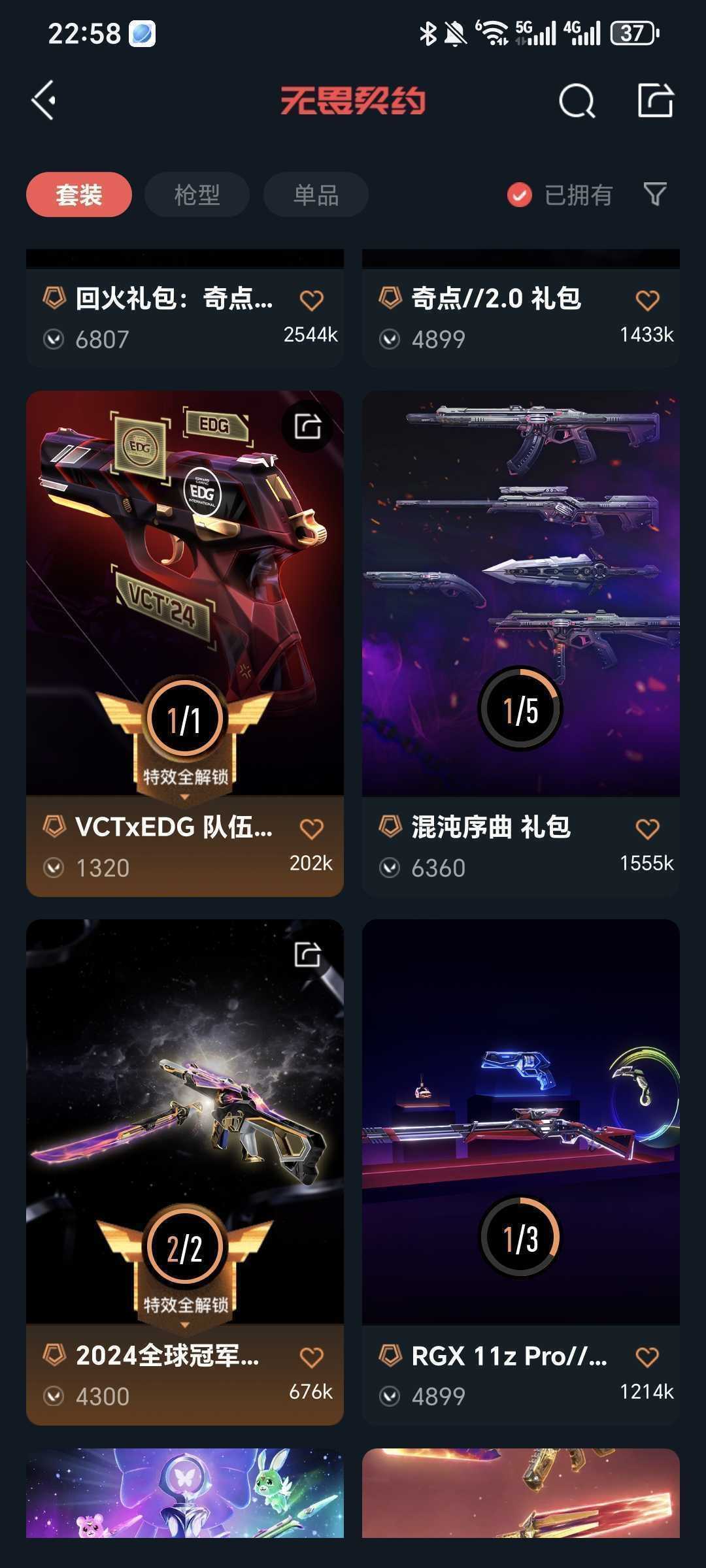The width and height of the screenshot is (706, 1568).
Task: Open the 混沌序曲 礼包 bundle card
Action: coord(520,588)
